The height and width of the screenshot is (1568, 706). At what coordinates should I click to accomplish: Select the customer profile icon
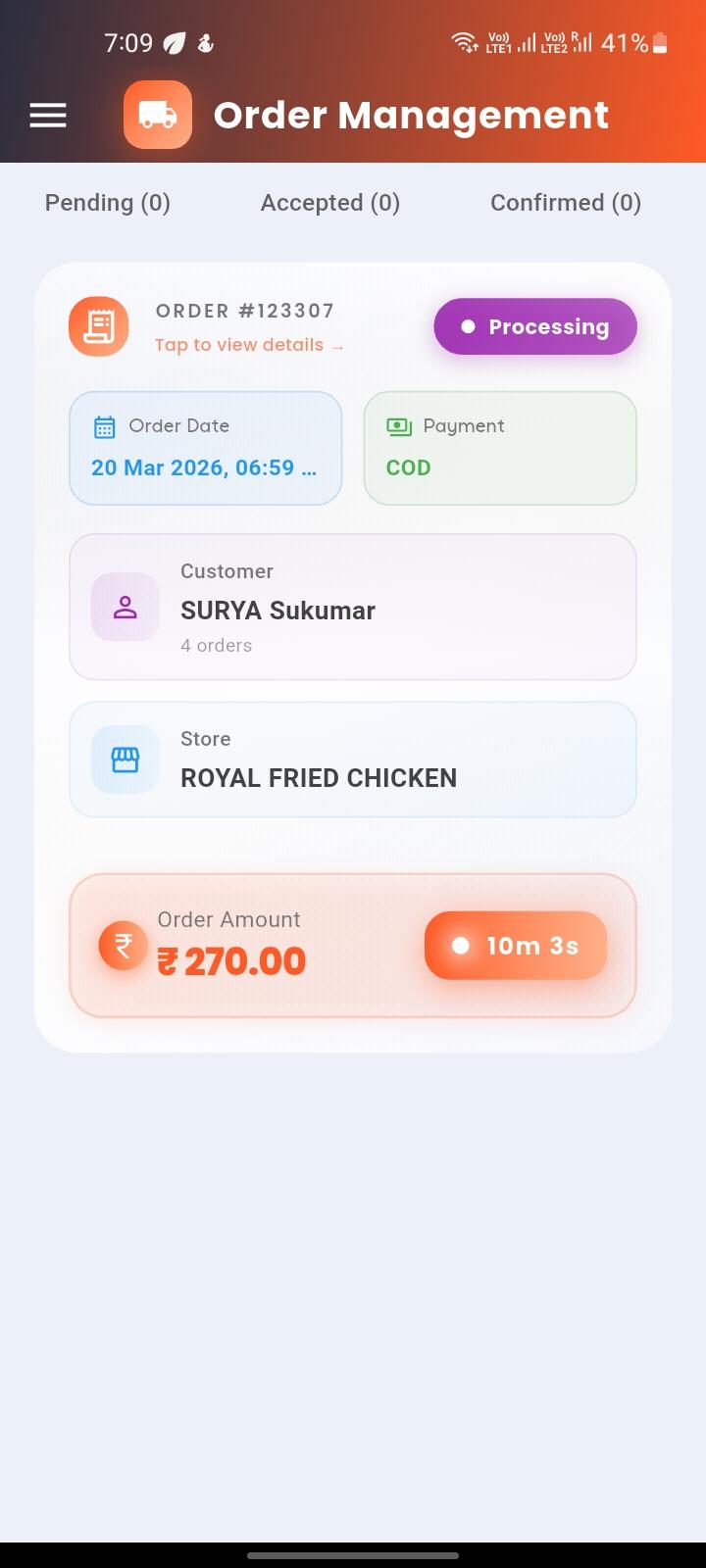tap(125, 607)
